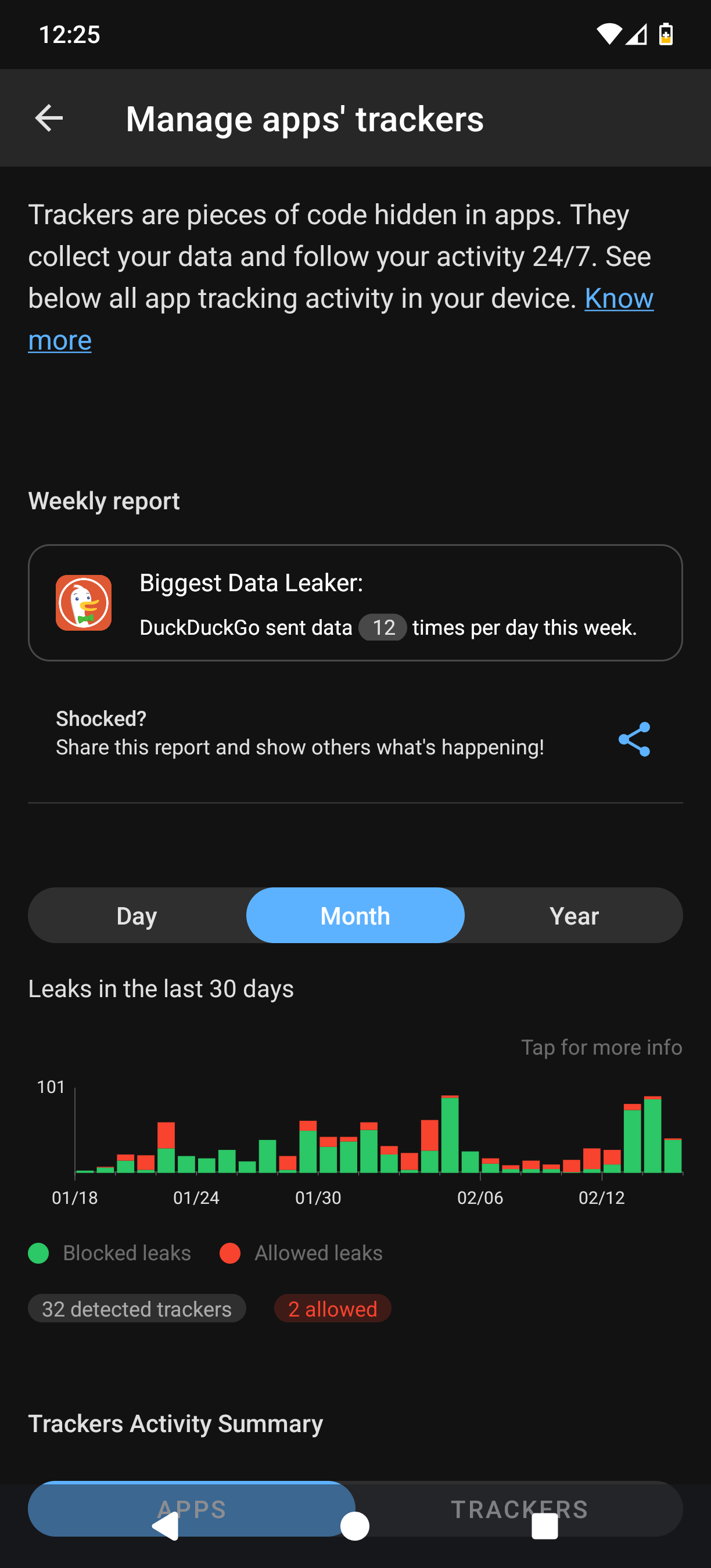Open the Biggest Data Leaker card
This screenshot has height=1568, width=711.
(355, 603)
